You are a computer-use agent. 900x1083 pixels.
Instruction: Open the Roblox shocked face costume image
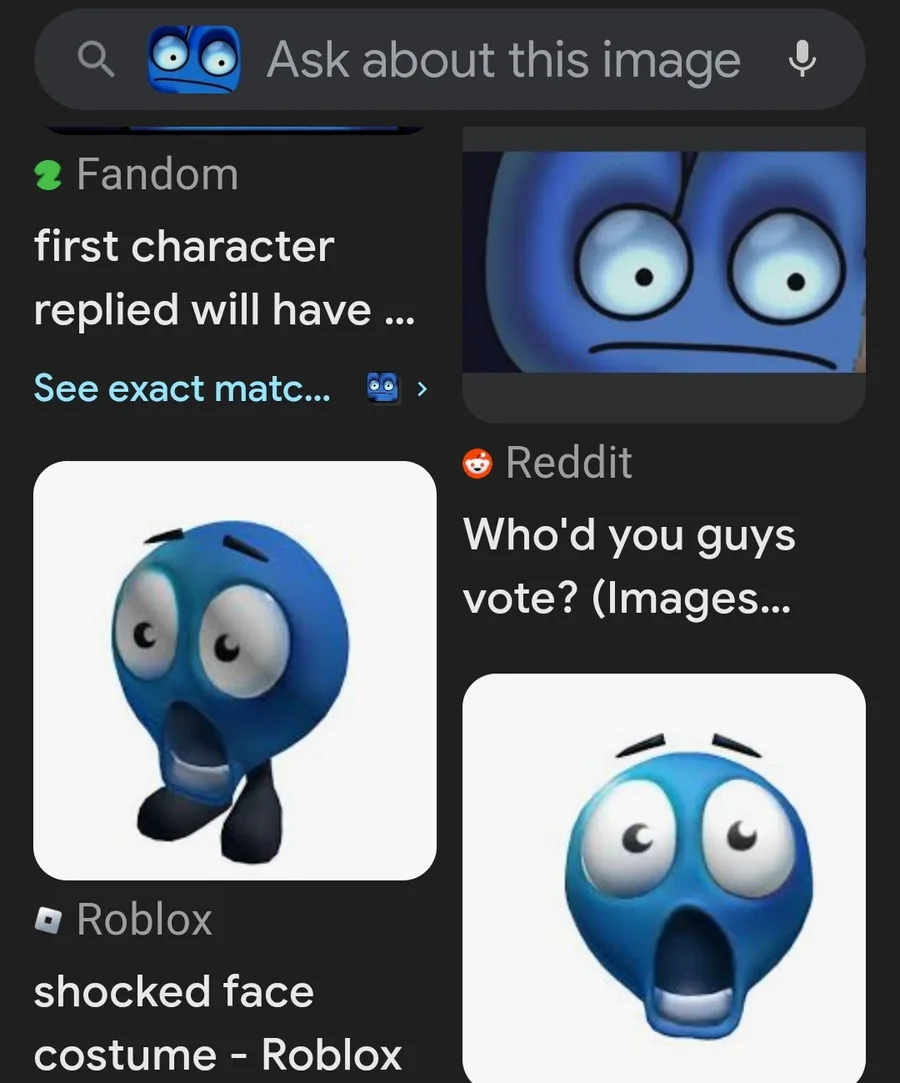tap(235, 670)
